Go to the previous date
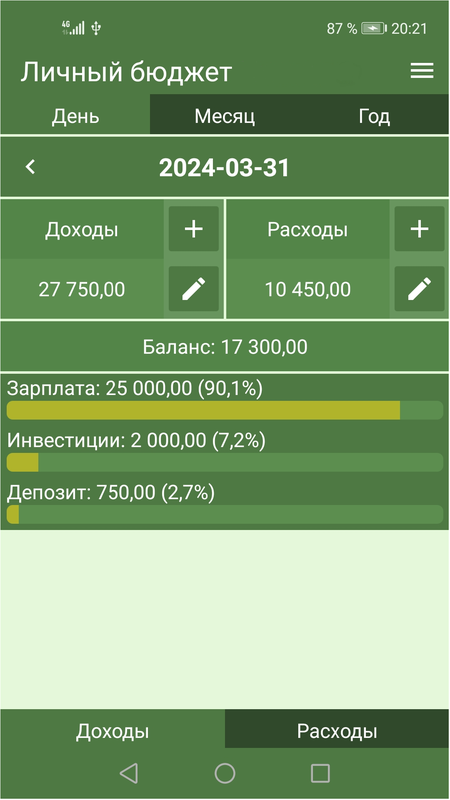Image resolution: width=450 pixels, height=800 pixels. 31,167
